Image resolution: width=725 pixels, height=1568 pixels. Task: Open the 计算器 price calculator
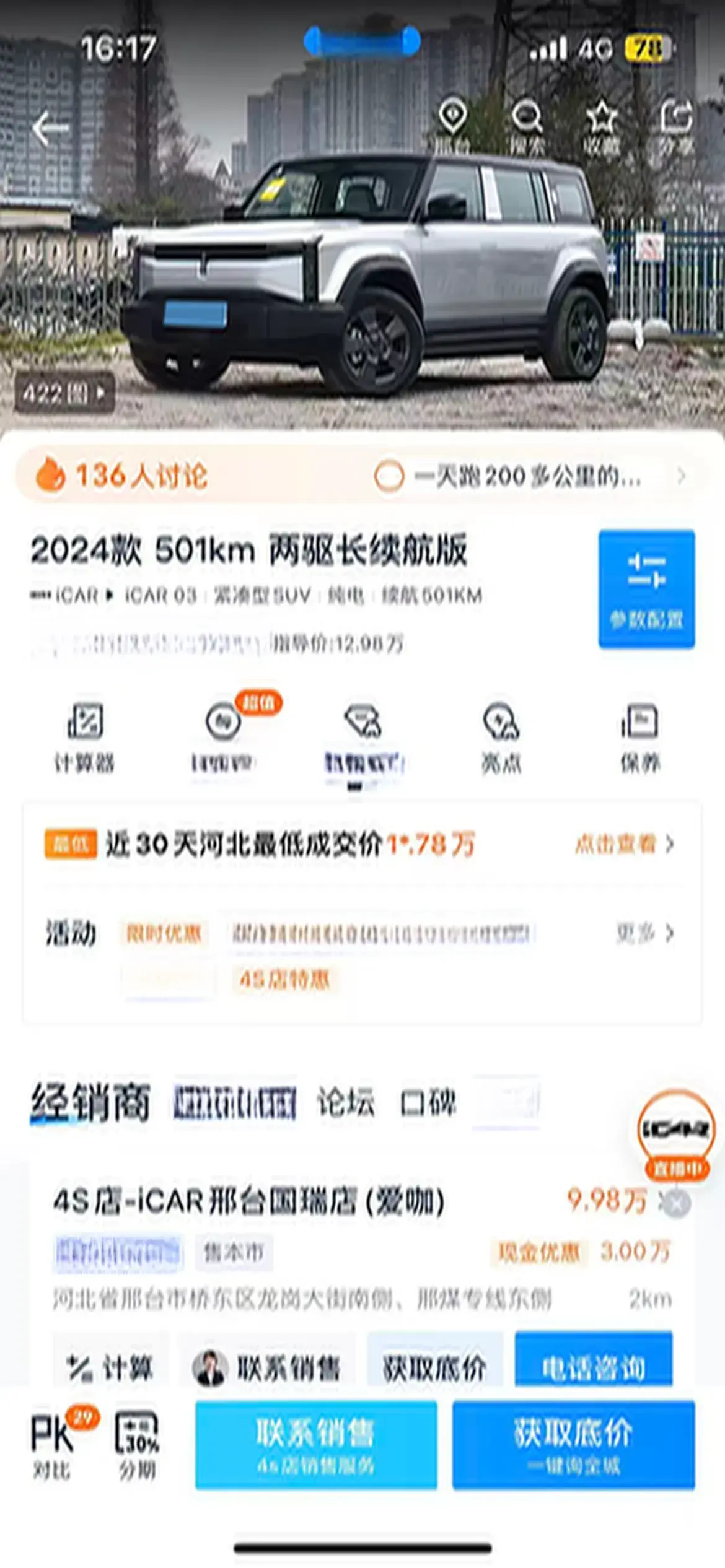(x=84, y=737)
